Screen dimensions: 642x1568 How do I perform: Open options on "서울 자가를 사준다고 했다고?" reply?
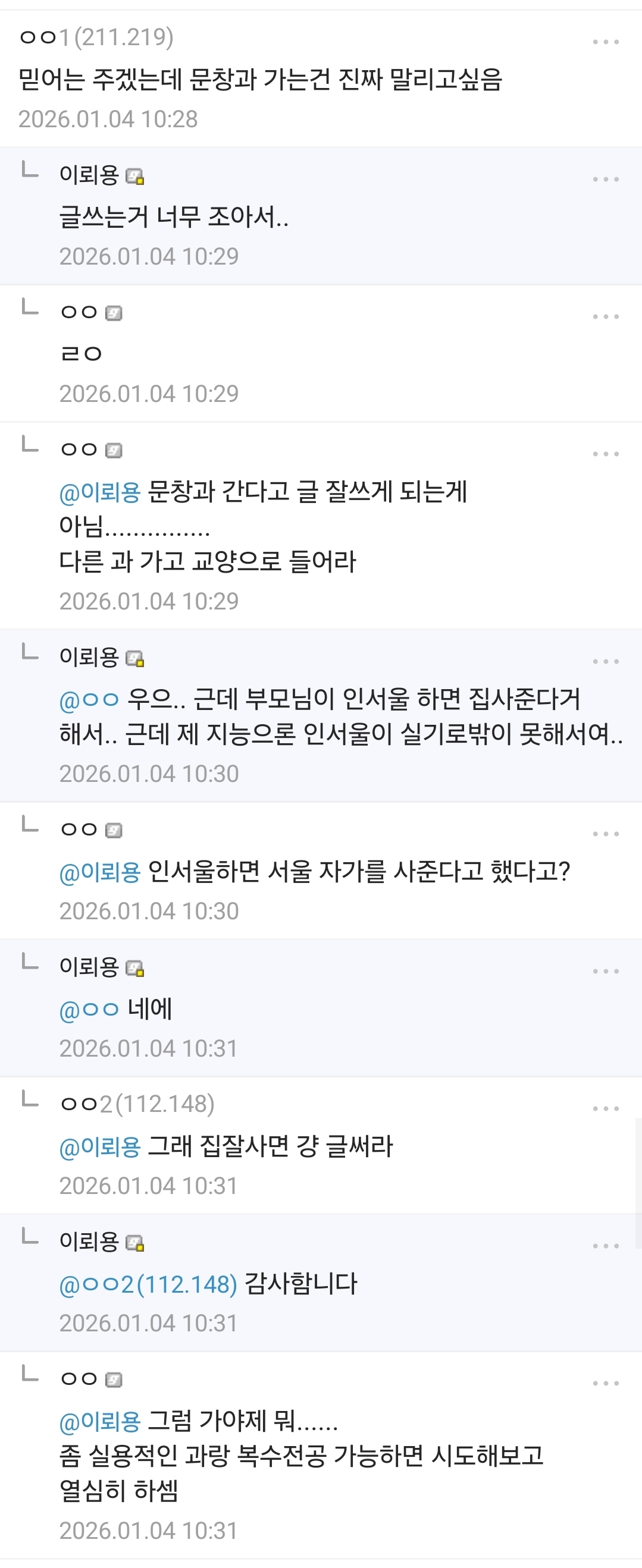(x=606, y=834)
